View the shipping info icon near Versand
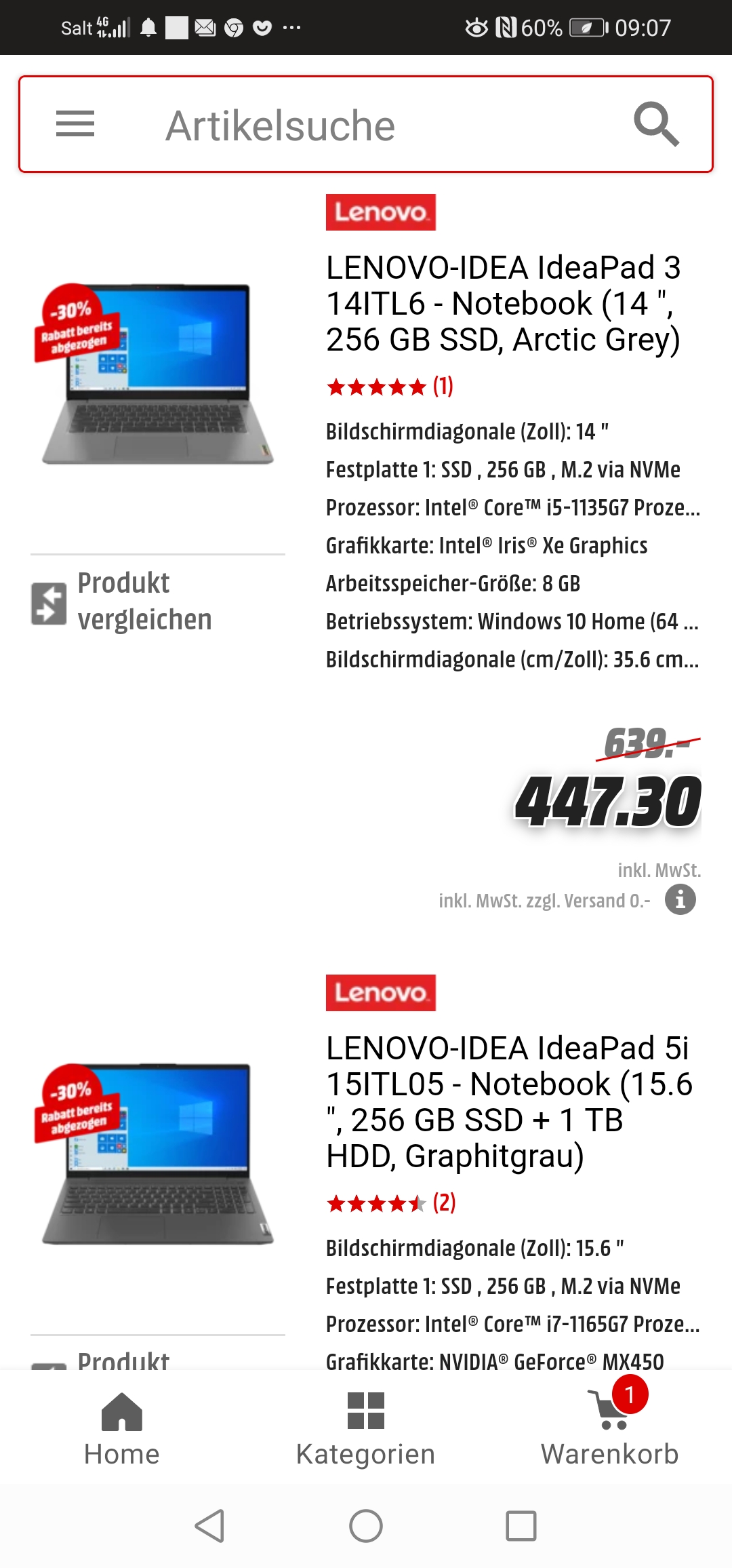 (x=680, y=900)
